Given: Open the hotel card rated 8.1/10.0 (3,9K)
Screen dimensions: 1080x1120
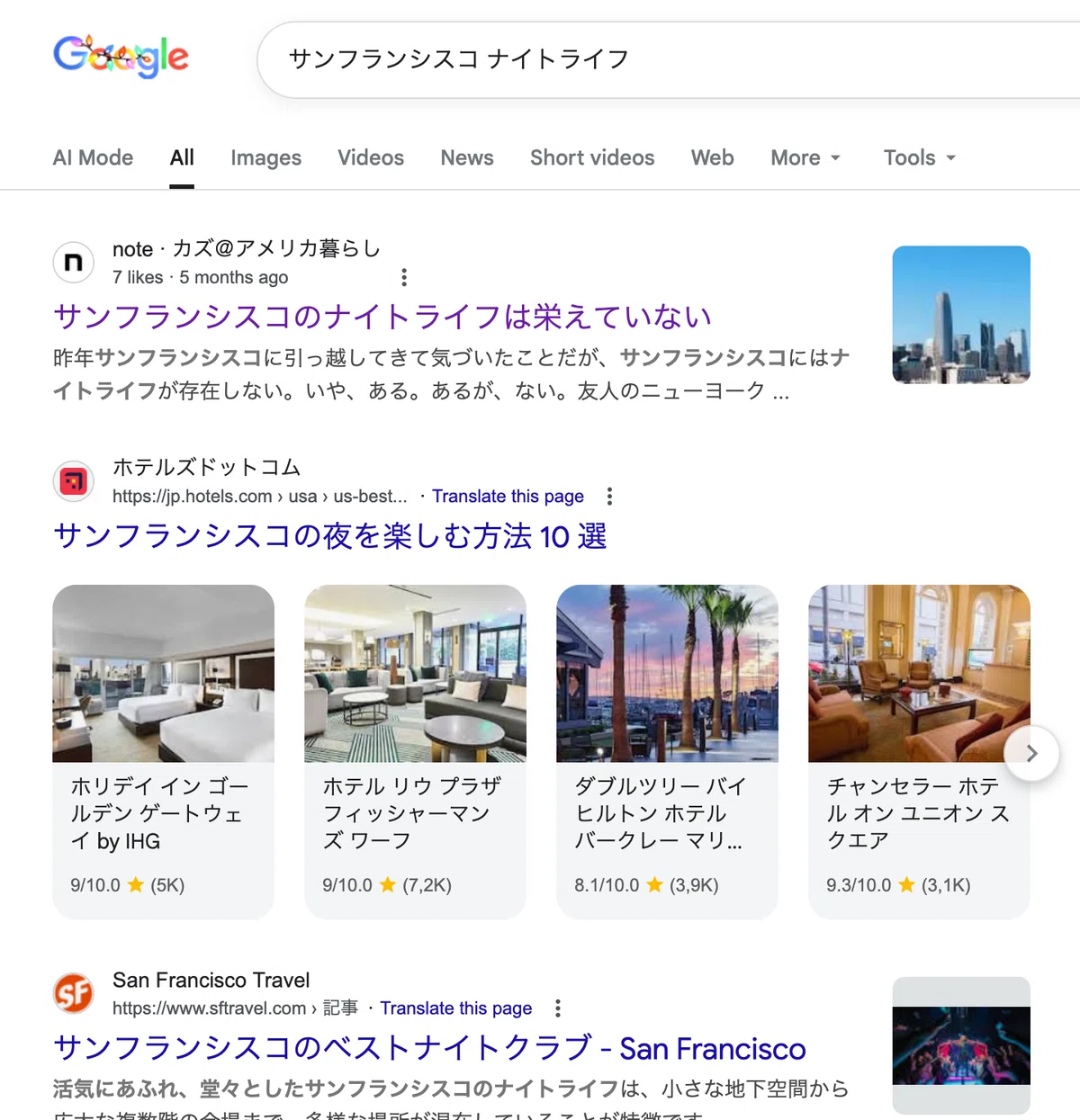Looking at the screenshot, I should point(668,752).
